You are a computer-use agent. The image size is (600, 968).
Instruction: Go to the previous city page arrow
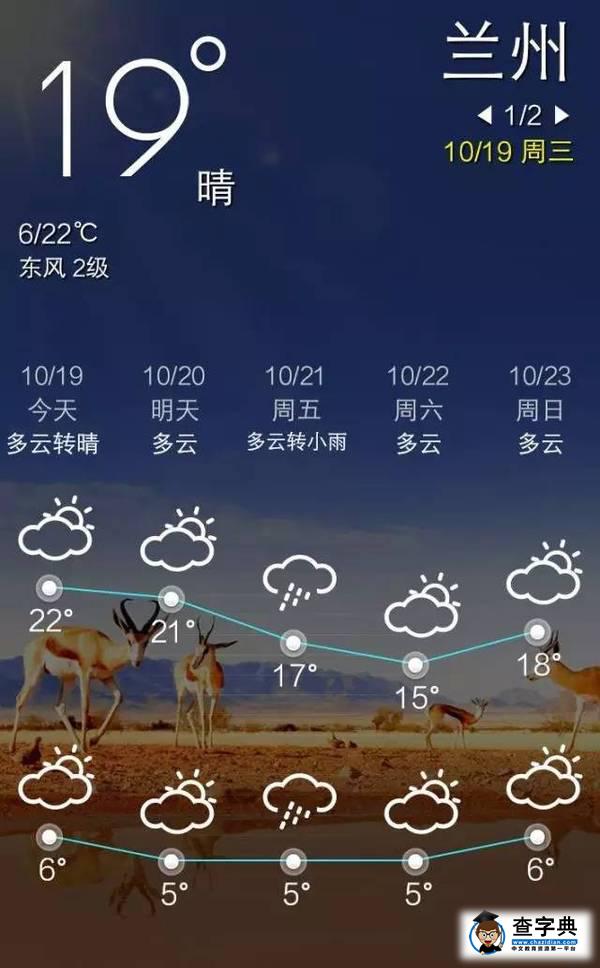(485, 115)
